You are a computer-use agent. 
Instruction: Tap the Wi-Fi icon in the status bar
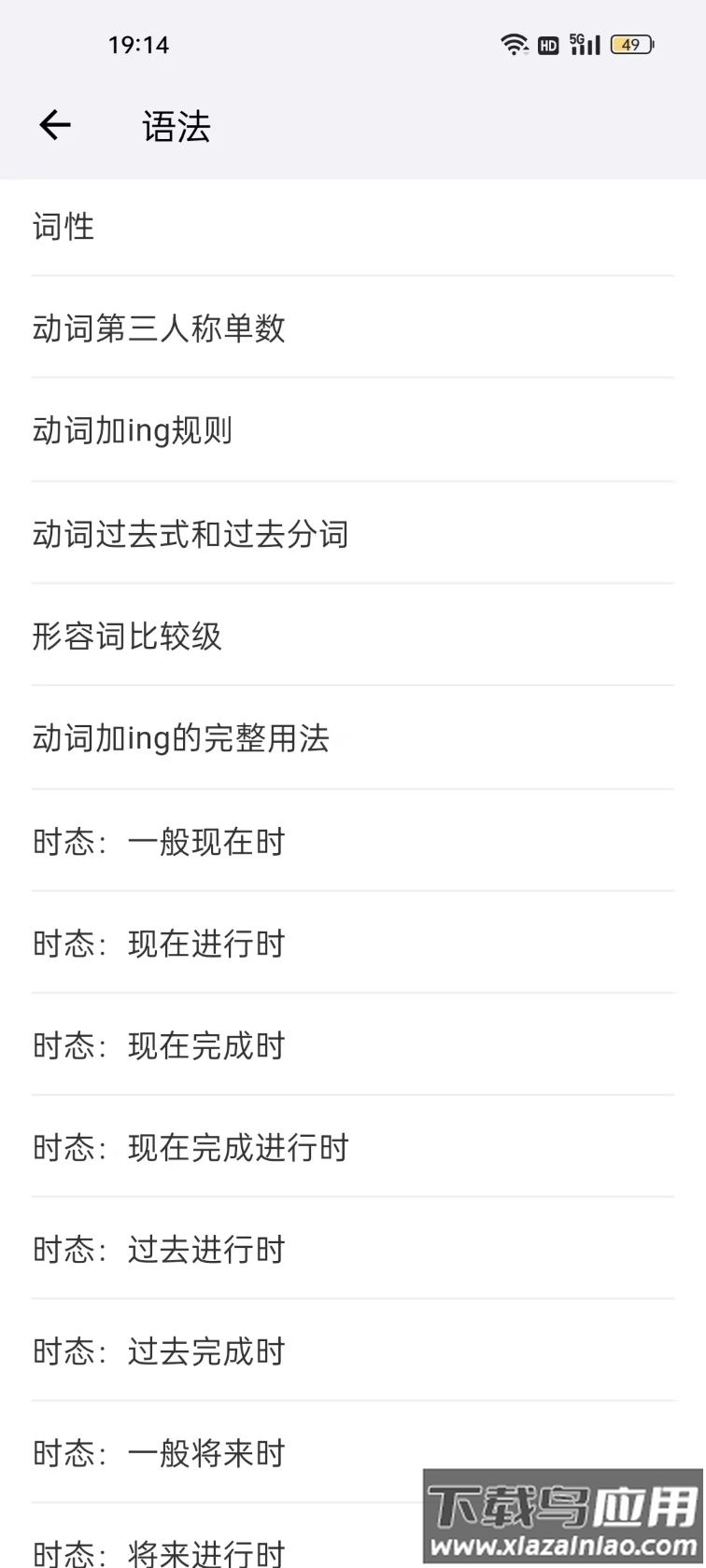click(512, 44)
